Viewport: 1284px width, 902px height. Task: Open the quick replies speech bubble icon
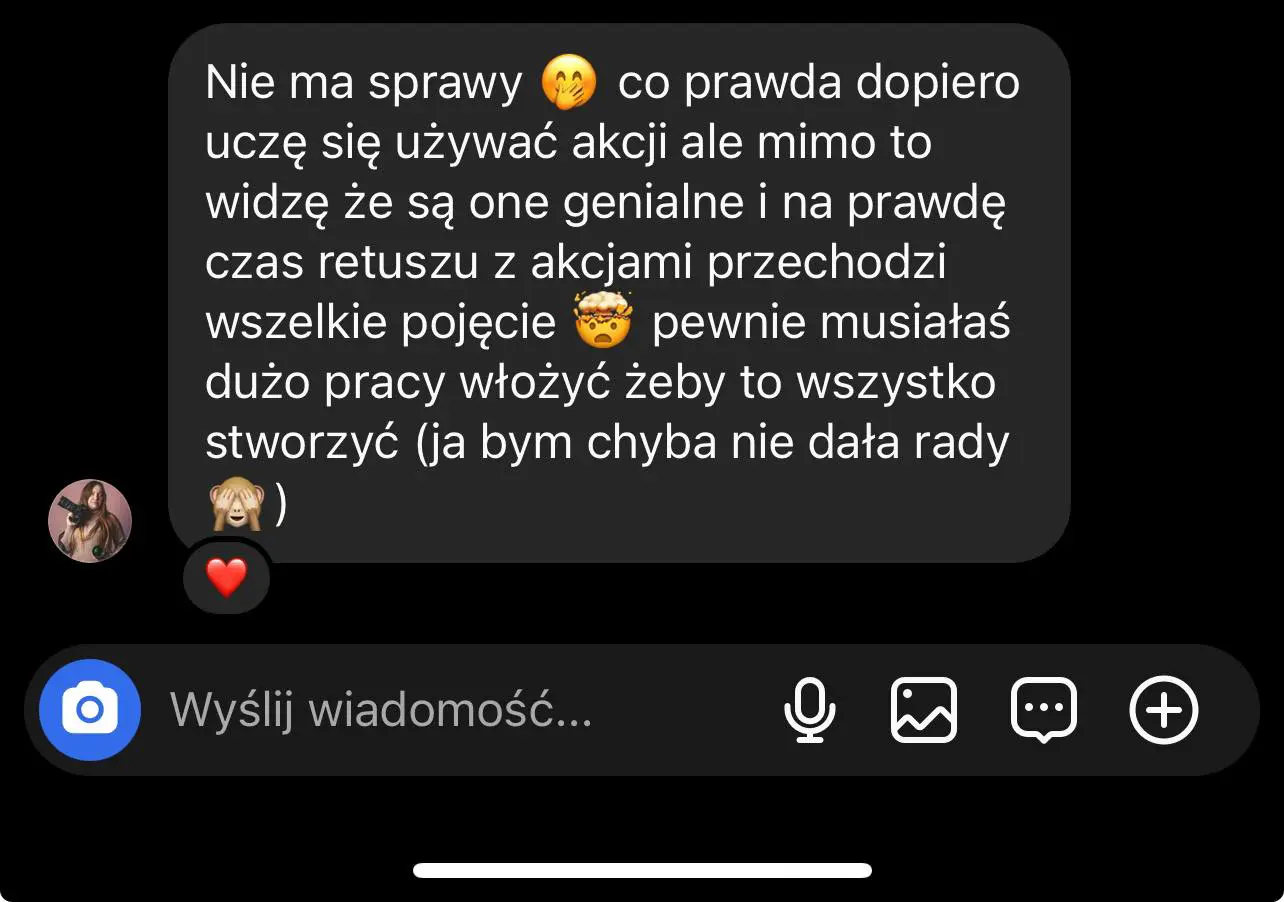[x=1044, y=710]
